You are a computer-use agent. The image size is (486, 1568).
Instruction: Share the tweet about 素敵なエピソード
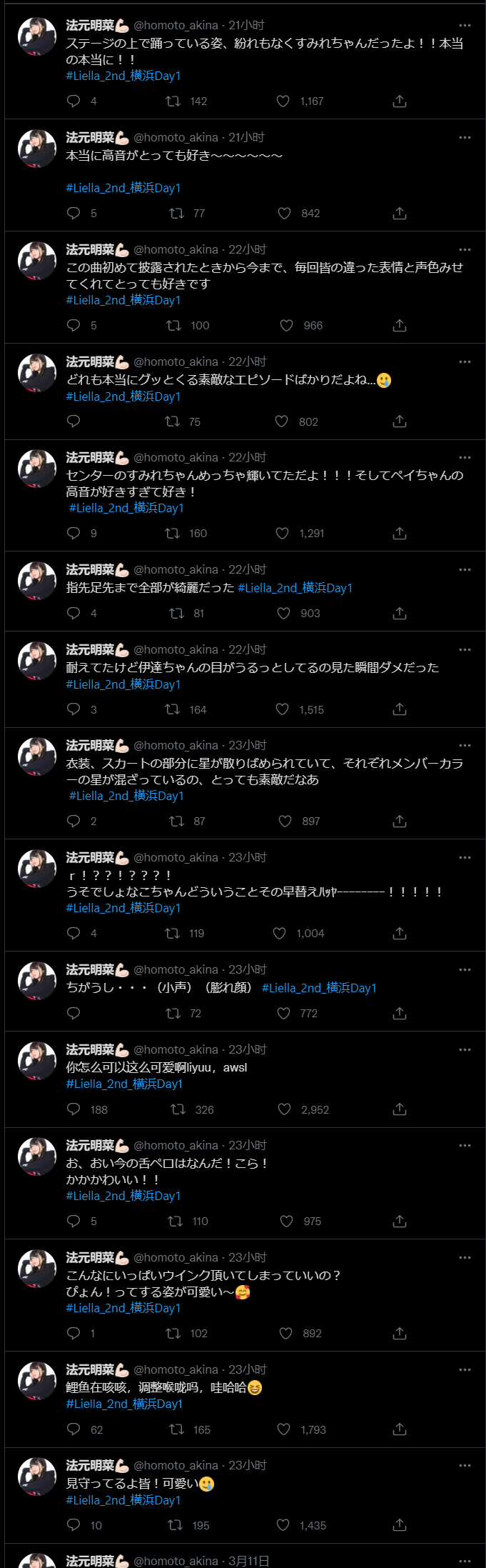tap(400, 421)
